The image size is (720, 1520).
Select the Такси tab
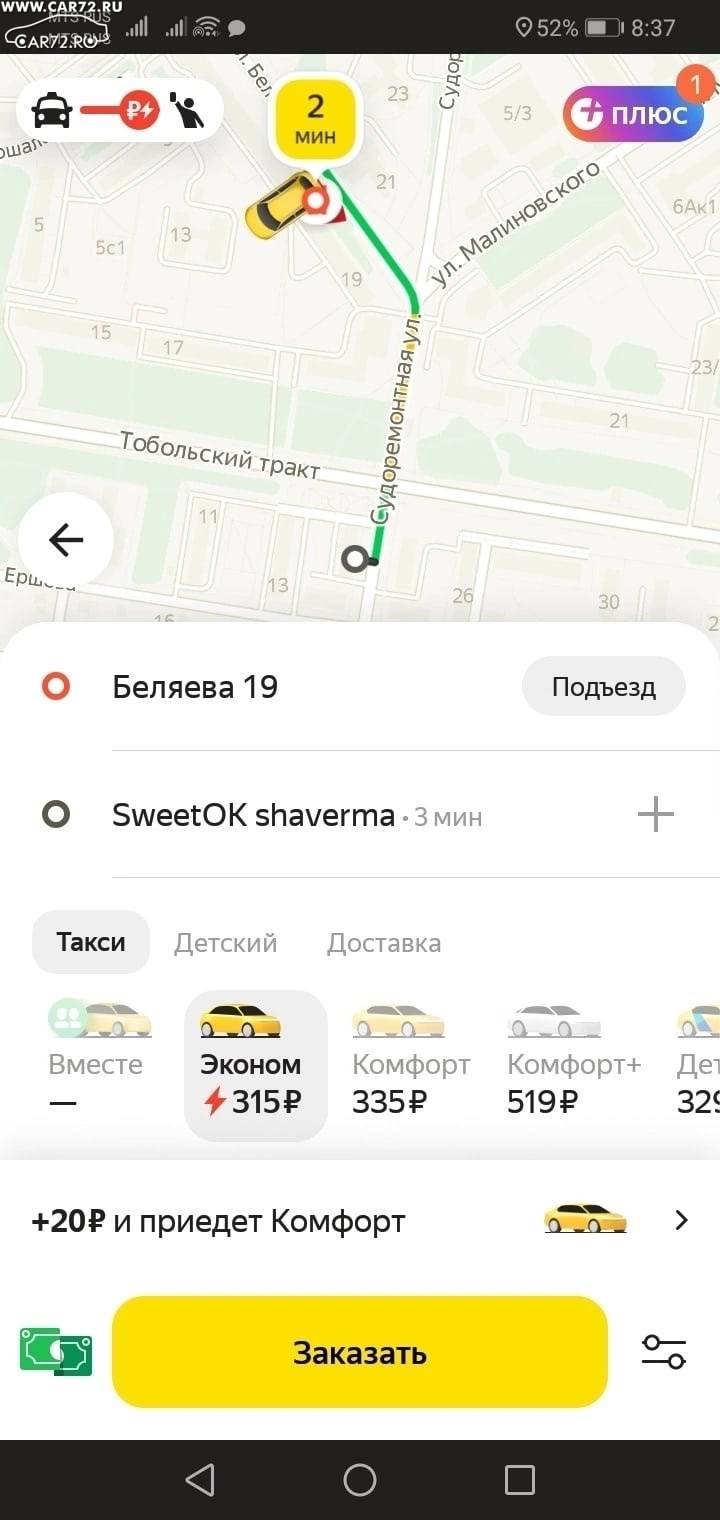[91, 942]
